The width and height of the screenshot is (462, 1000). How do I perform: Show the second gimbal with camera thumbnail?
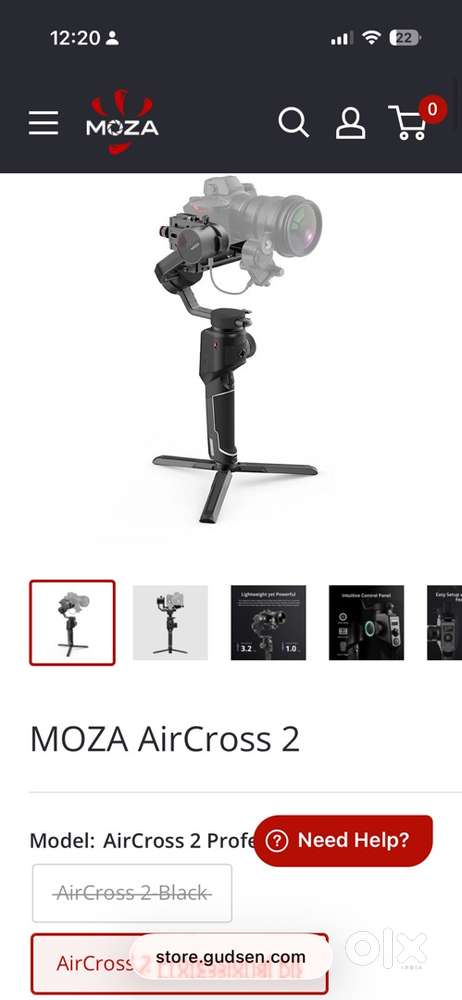pos(170,622)
